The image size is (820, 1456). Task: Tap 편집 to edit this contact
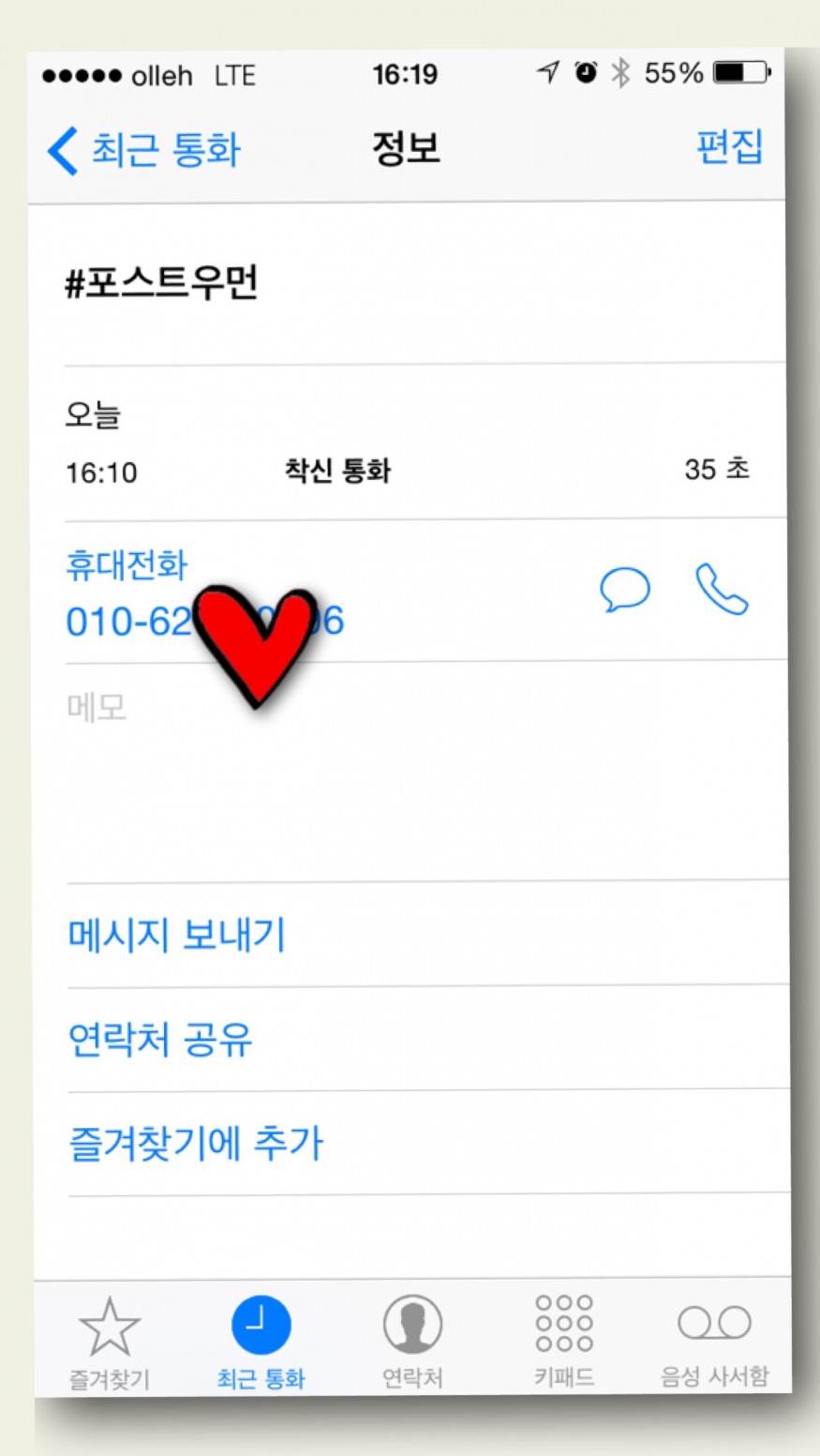[x=729, y=147]
